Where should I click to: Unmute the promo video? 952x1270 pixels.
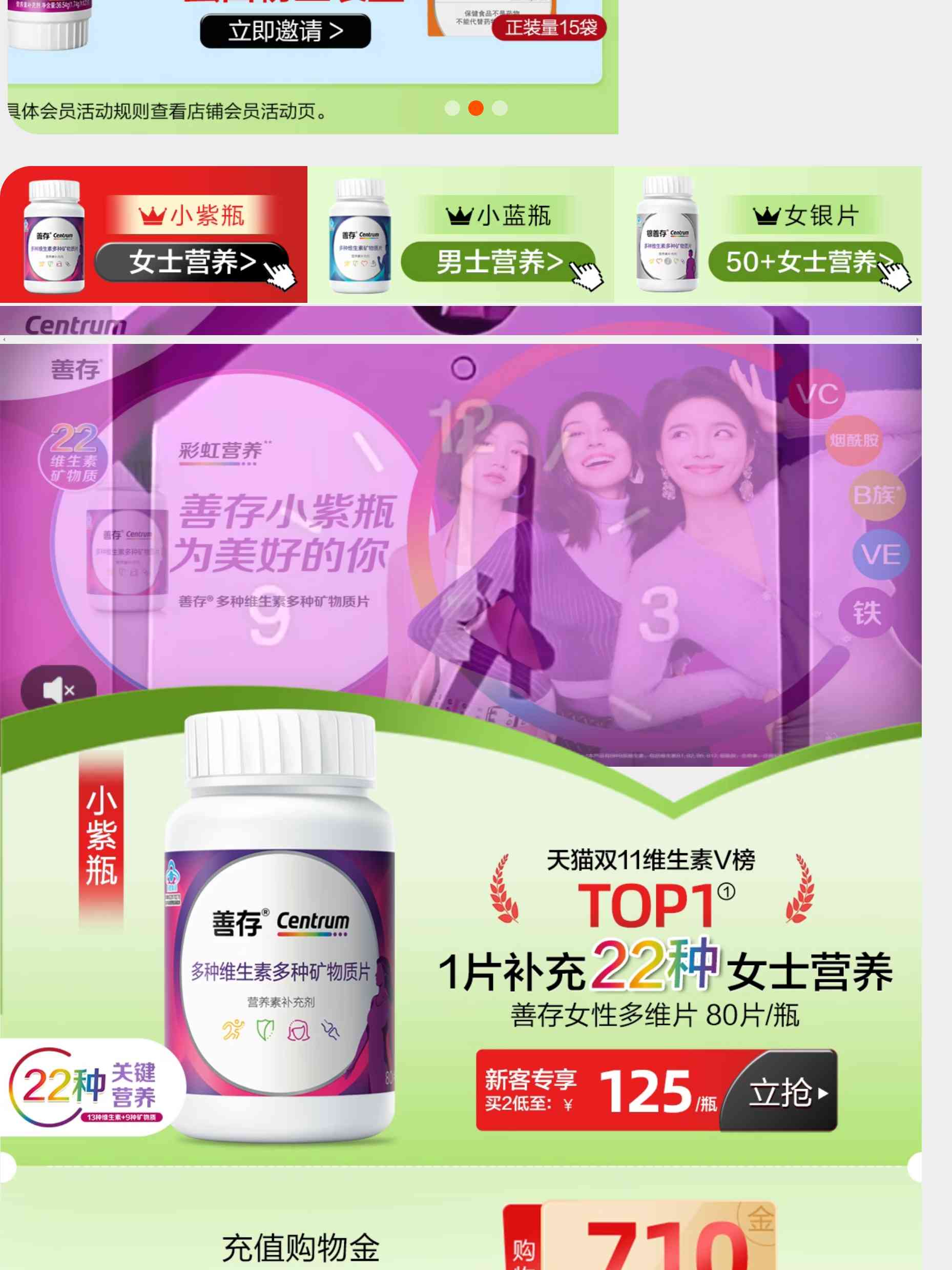pos(58,689)
